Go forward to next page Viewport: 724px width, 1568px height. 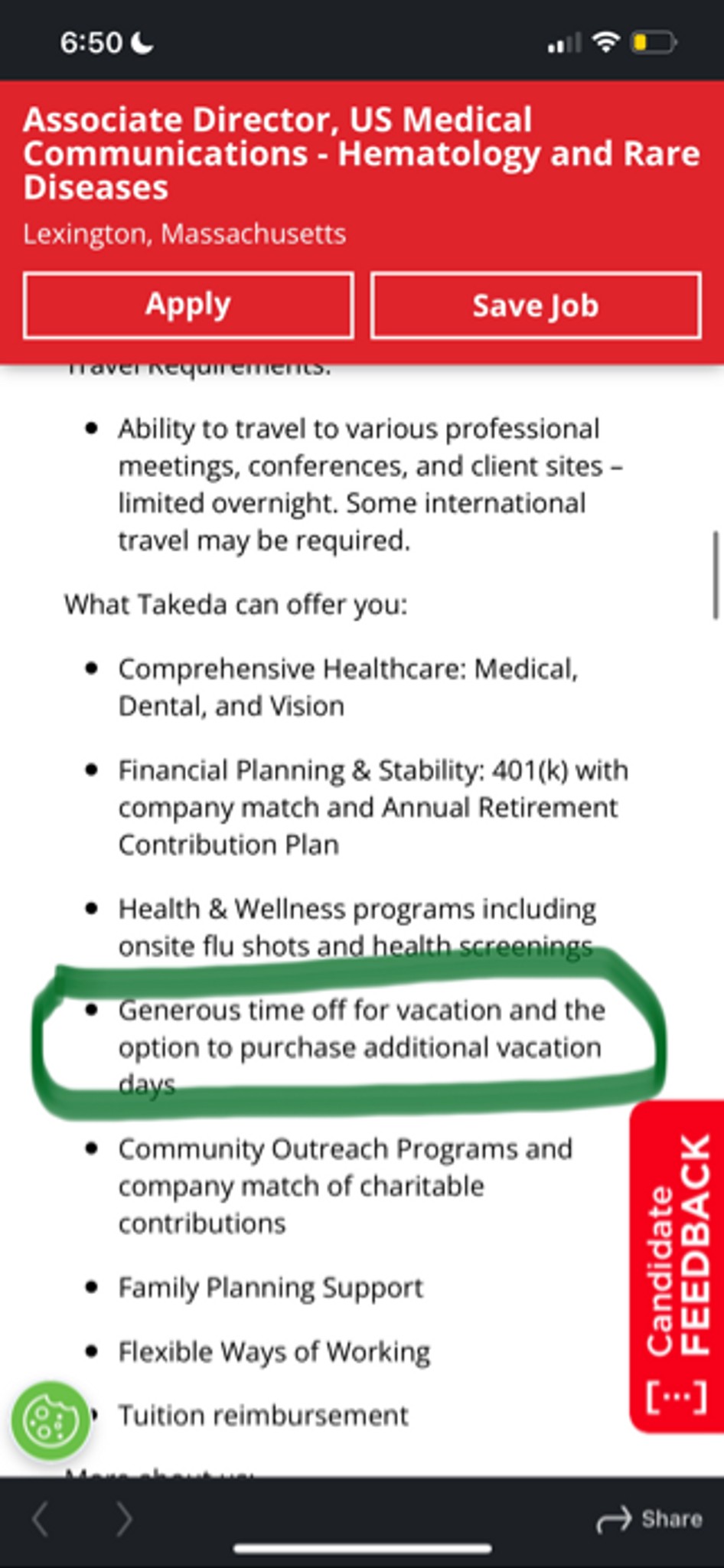coord(124,1519)
